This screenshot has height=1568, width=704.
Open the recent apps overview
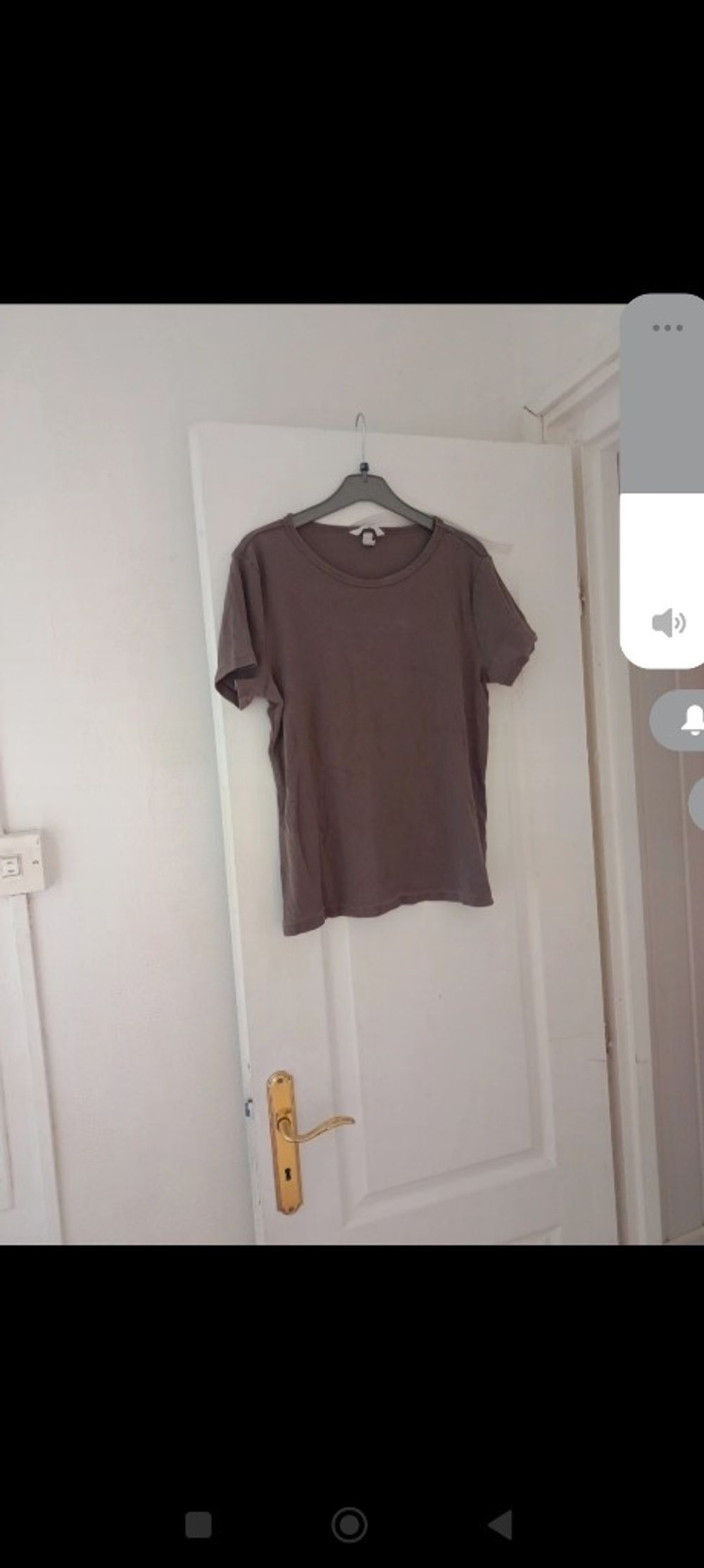click(199, 1525)
